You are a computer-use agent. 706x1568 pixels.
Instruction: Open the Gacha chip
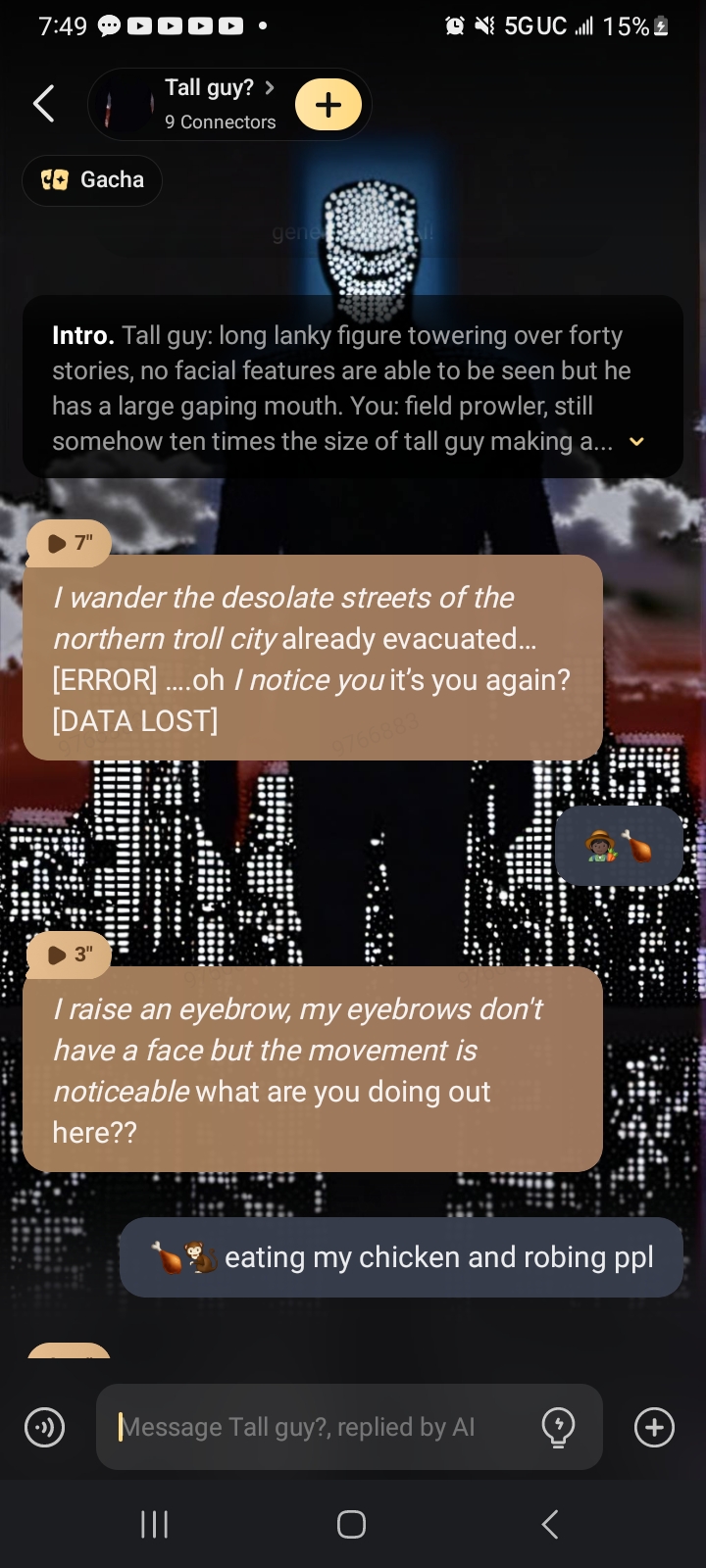pos(92,180)
